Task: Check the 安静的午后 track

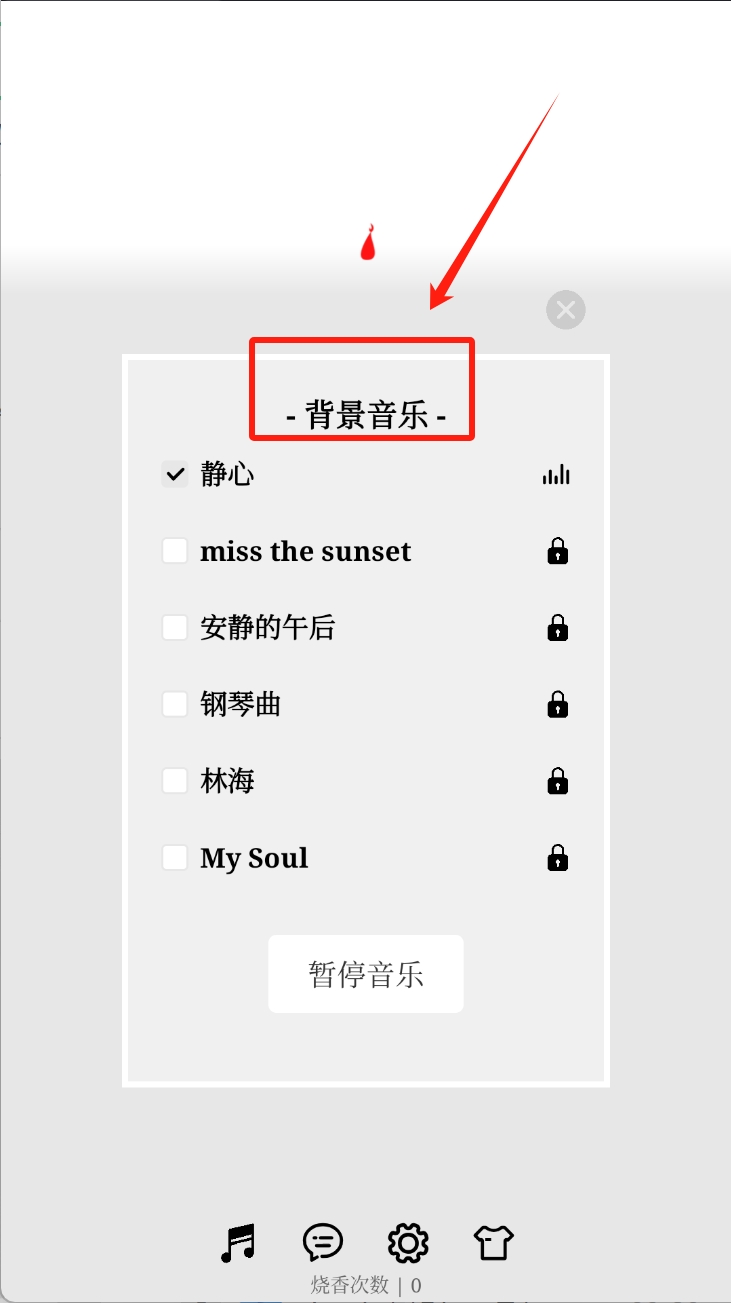Action: pyautogui.click(x=175, y=628)
